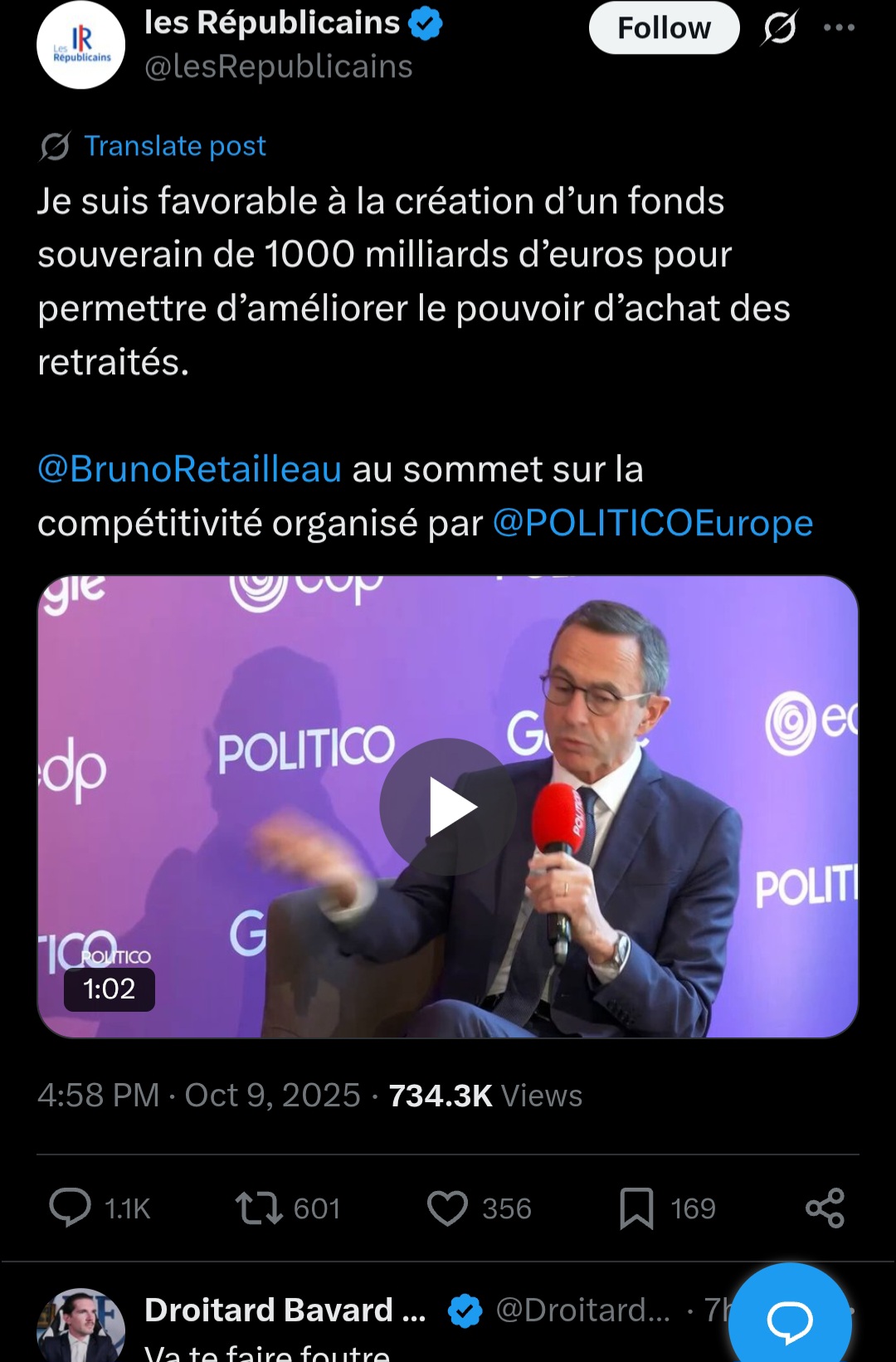This screenshot has height=1362, width=896.
Task: Like the les Républicains post
Action: (x=448, y=1208)
